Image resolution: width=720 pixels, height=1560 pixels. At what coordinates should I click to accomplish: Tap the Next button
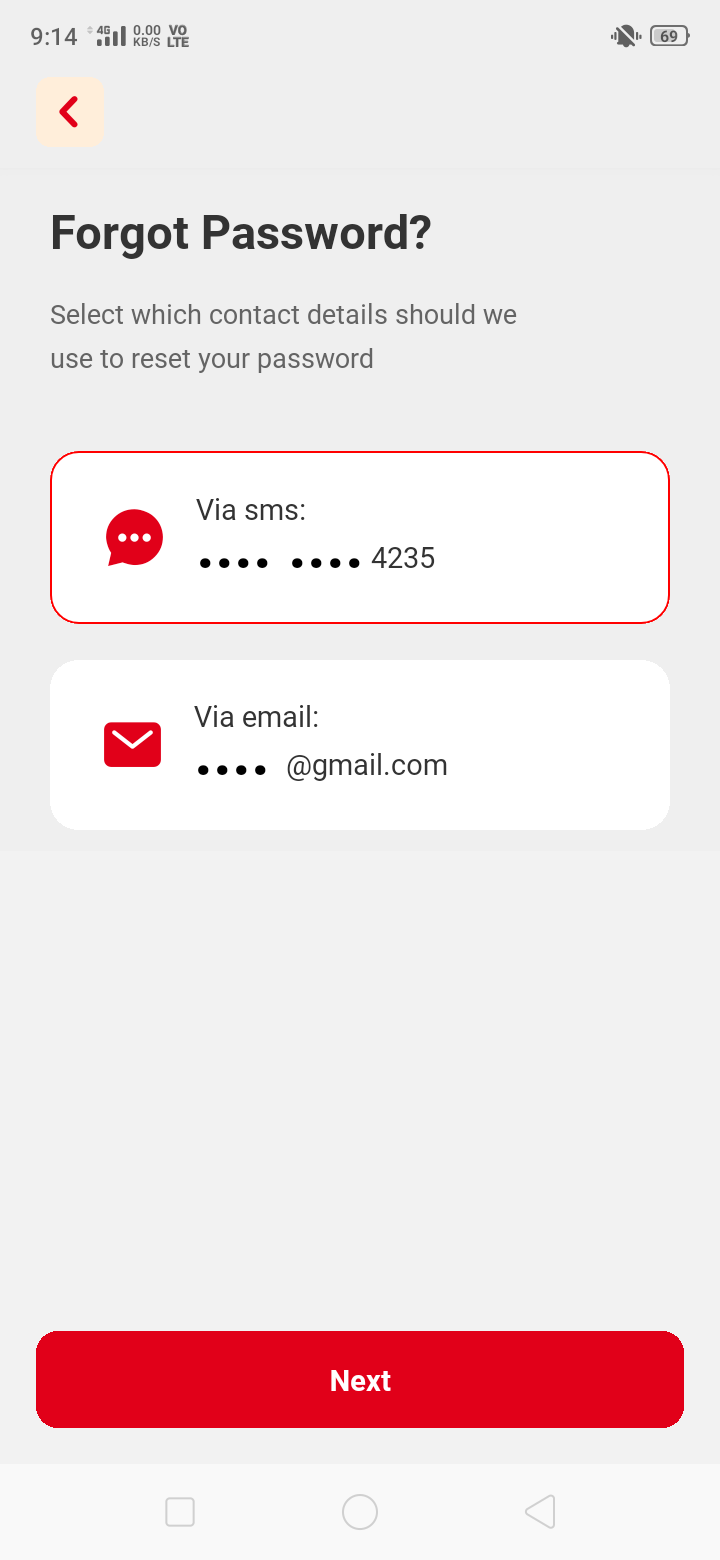[x=360, y=1379]
